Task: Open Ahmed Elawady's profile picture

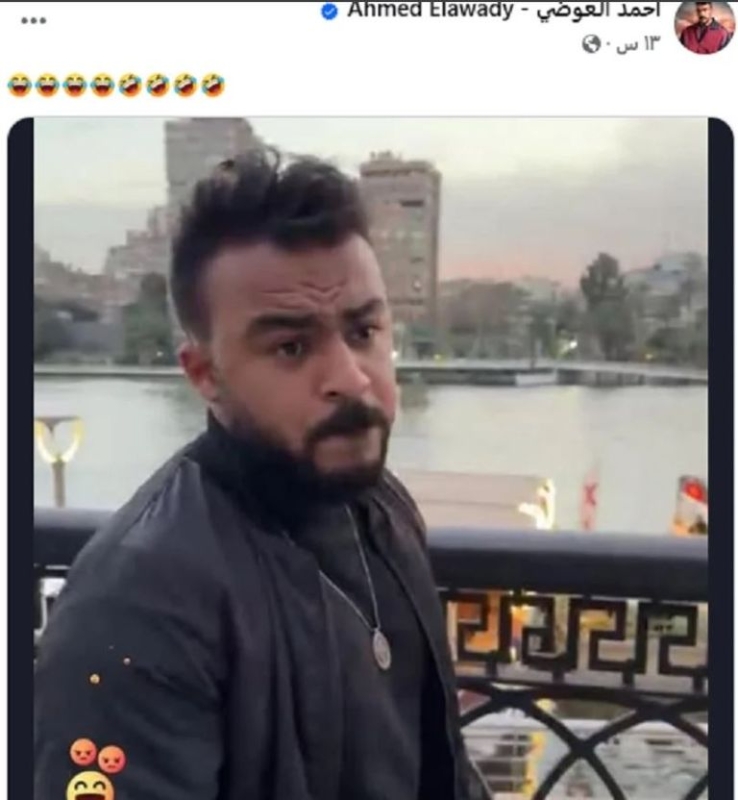Action: click(704, 26)
